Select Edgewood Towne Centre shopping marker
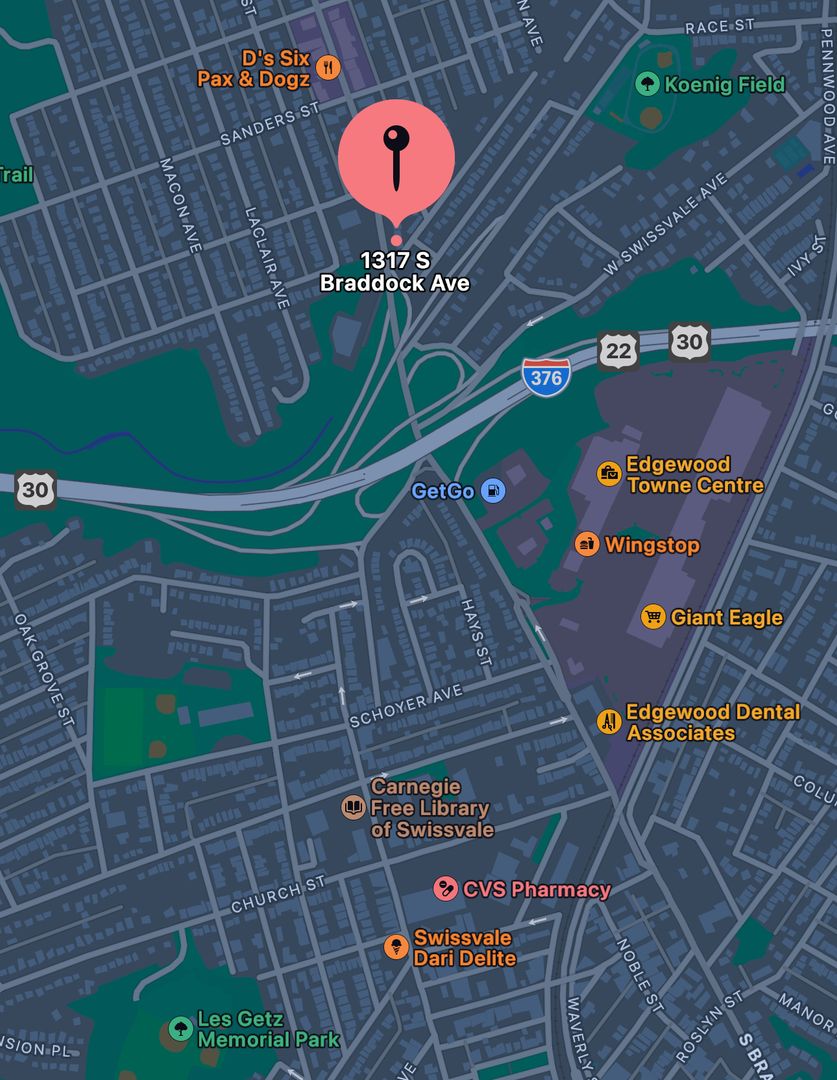The width and height of the screenshot is (837, 1080). pos(608,474)
